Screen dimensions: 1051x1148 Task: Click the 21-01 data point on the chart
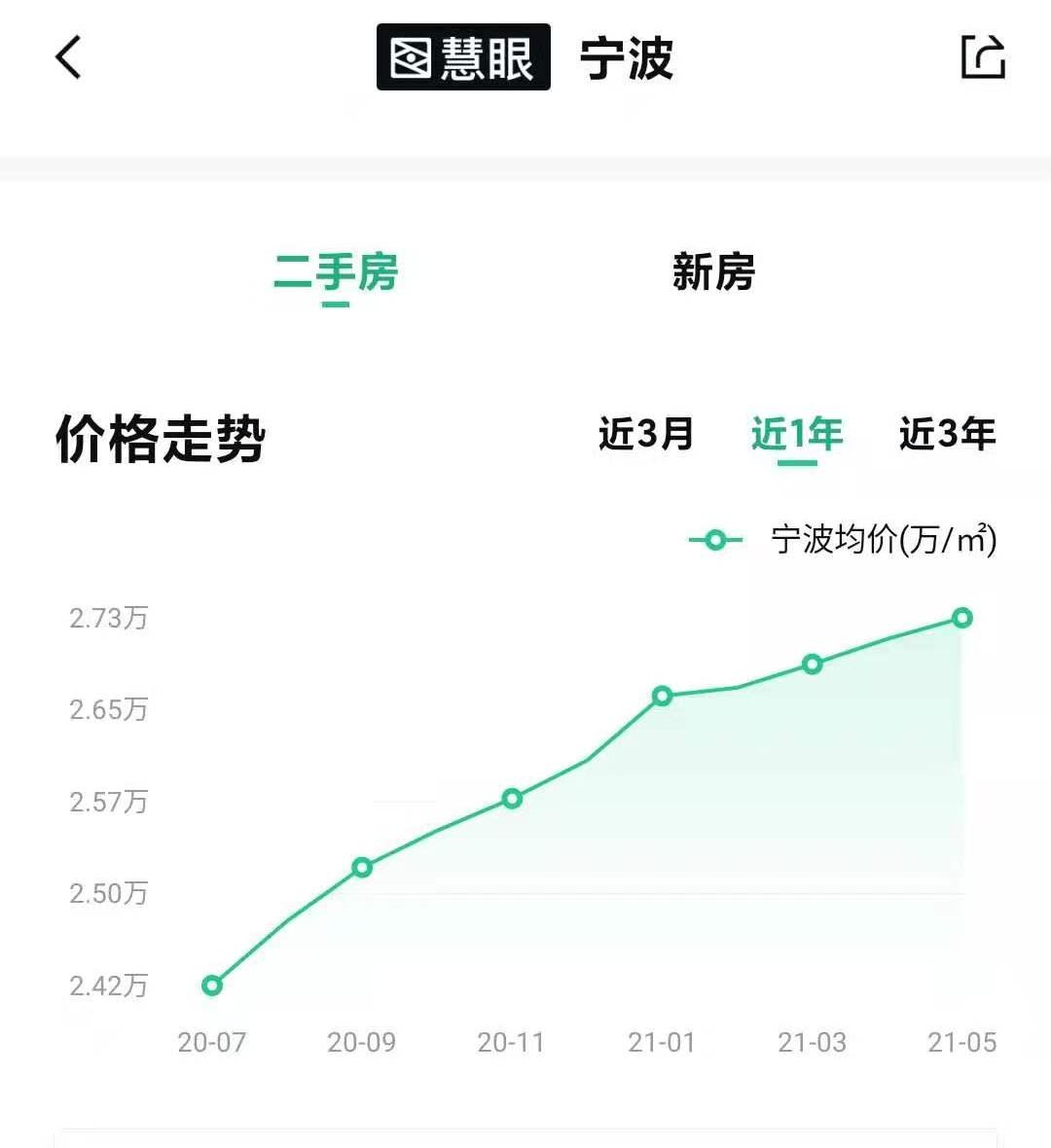coord(662,696)
